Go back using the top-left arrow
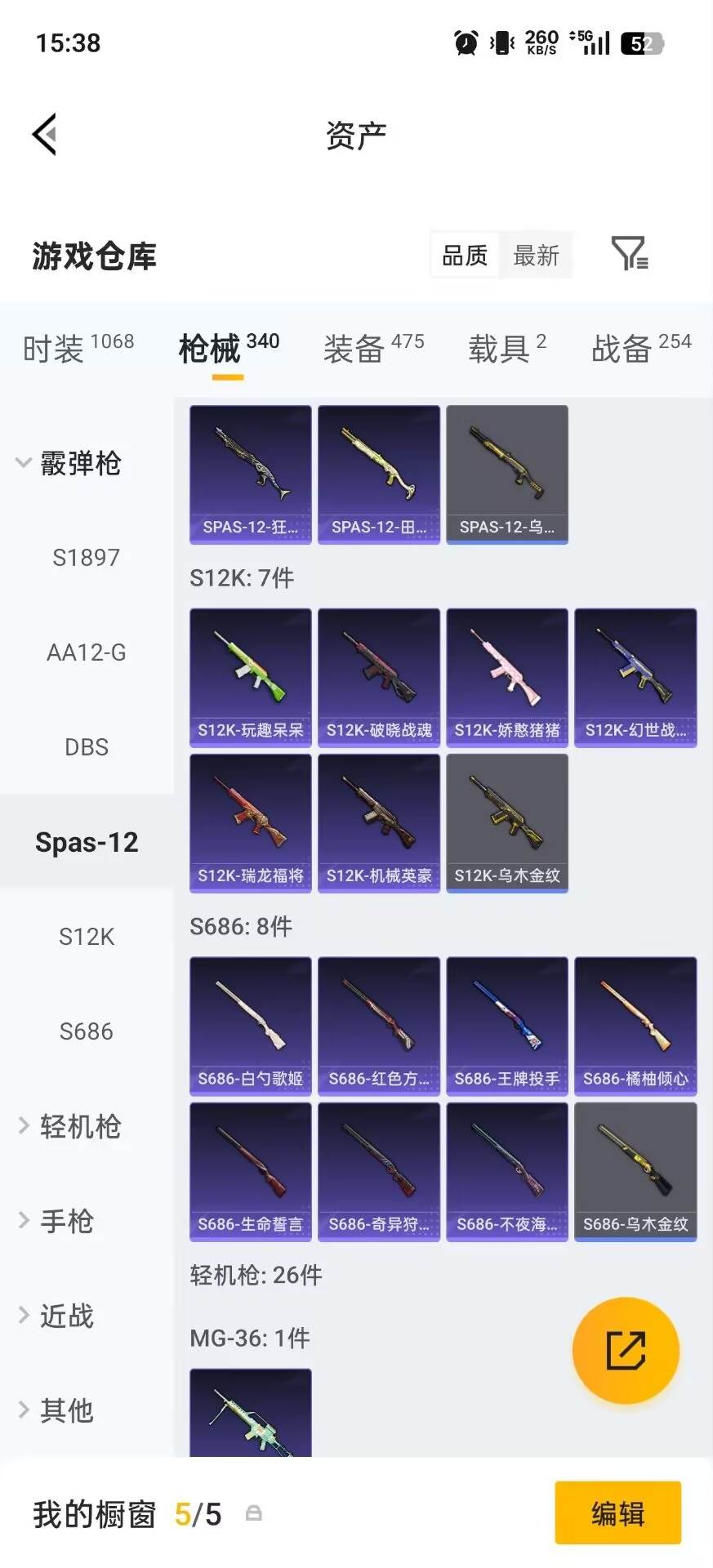This screenshot has height=1568, width=713. coord(44,134)
